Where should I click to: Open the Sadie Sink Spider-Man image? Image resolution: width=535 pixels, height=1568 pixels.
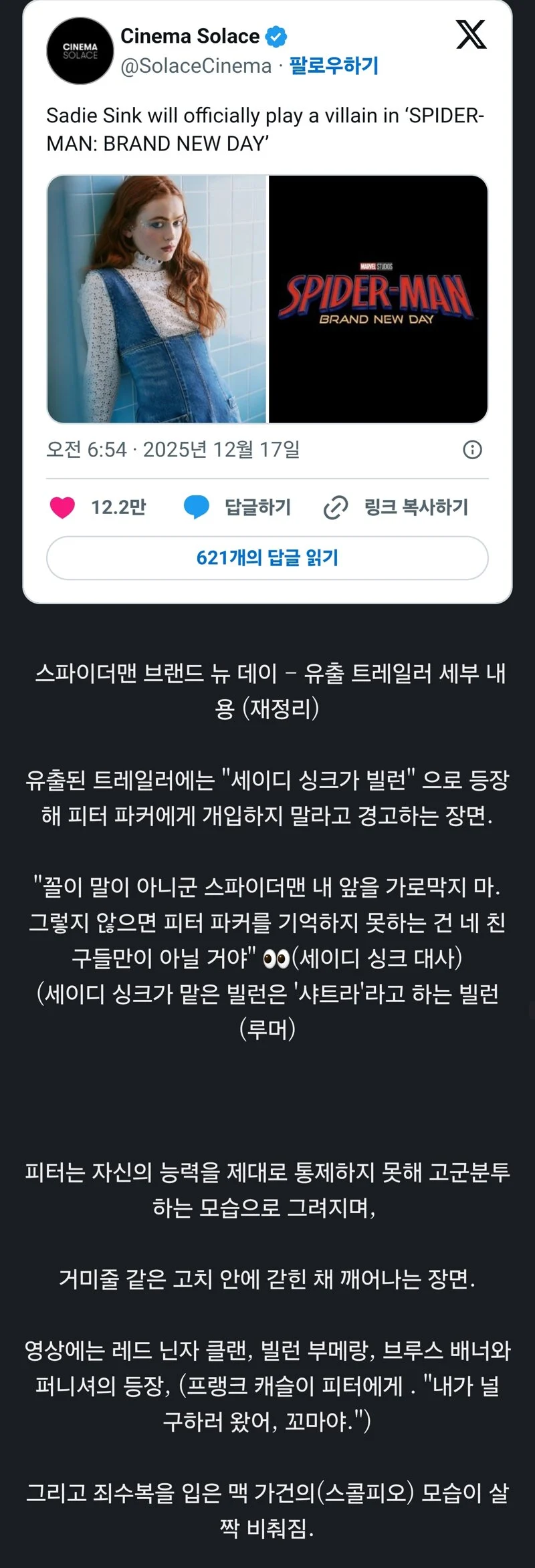267,299
